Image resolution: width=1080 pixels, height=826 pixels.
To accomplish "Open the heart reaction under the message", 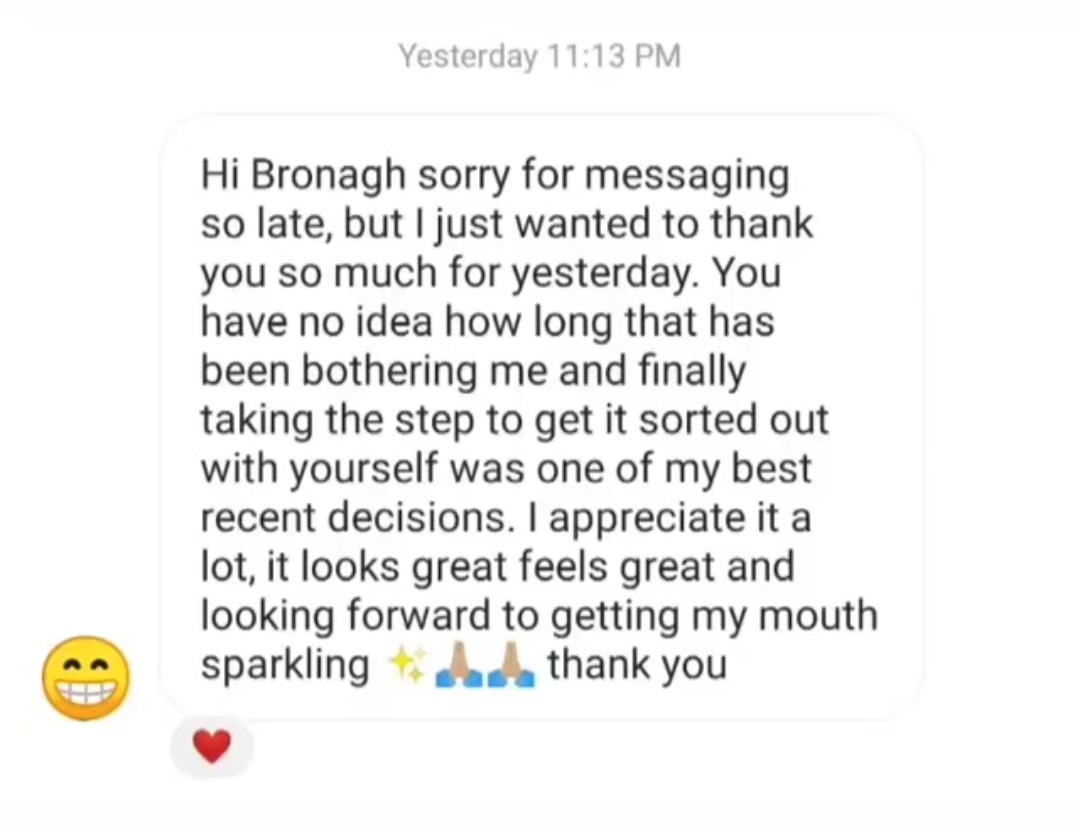I will [x=211, y=746].
